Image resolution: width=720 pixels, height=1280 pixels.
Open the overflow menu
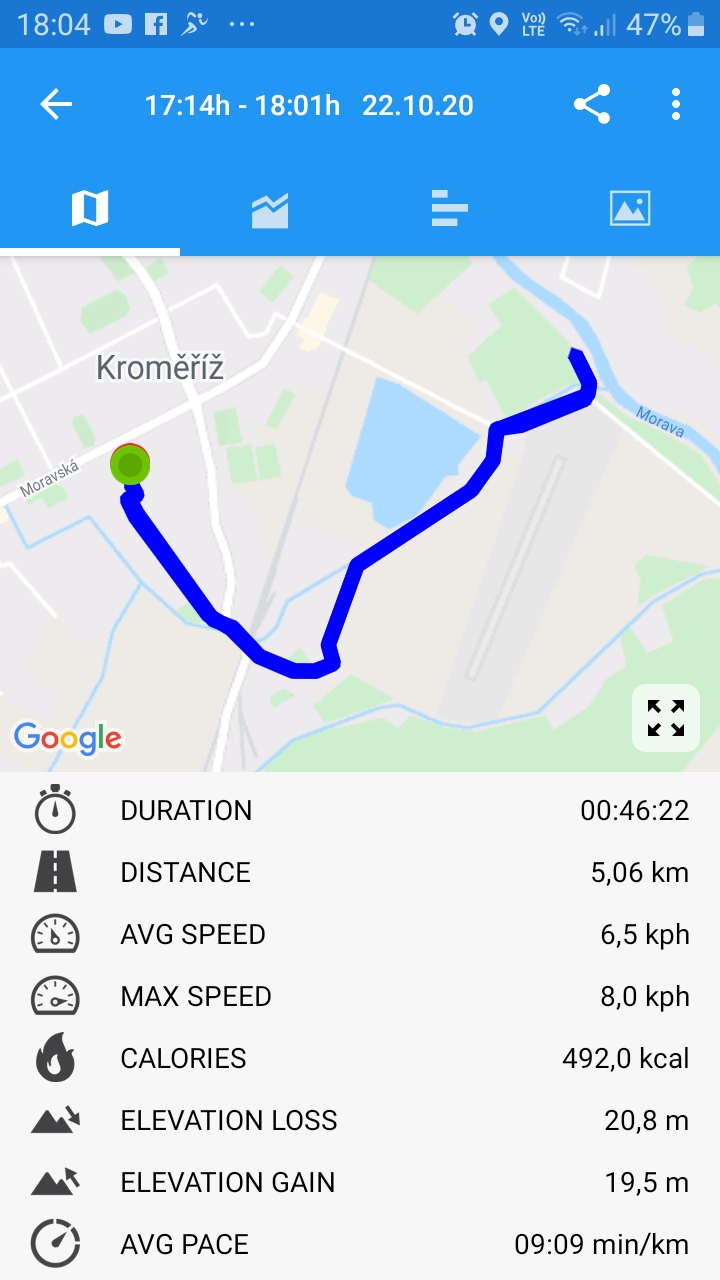click(x=676, y=105)
